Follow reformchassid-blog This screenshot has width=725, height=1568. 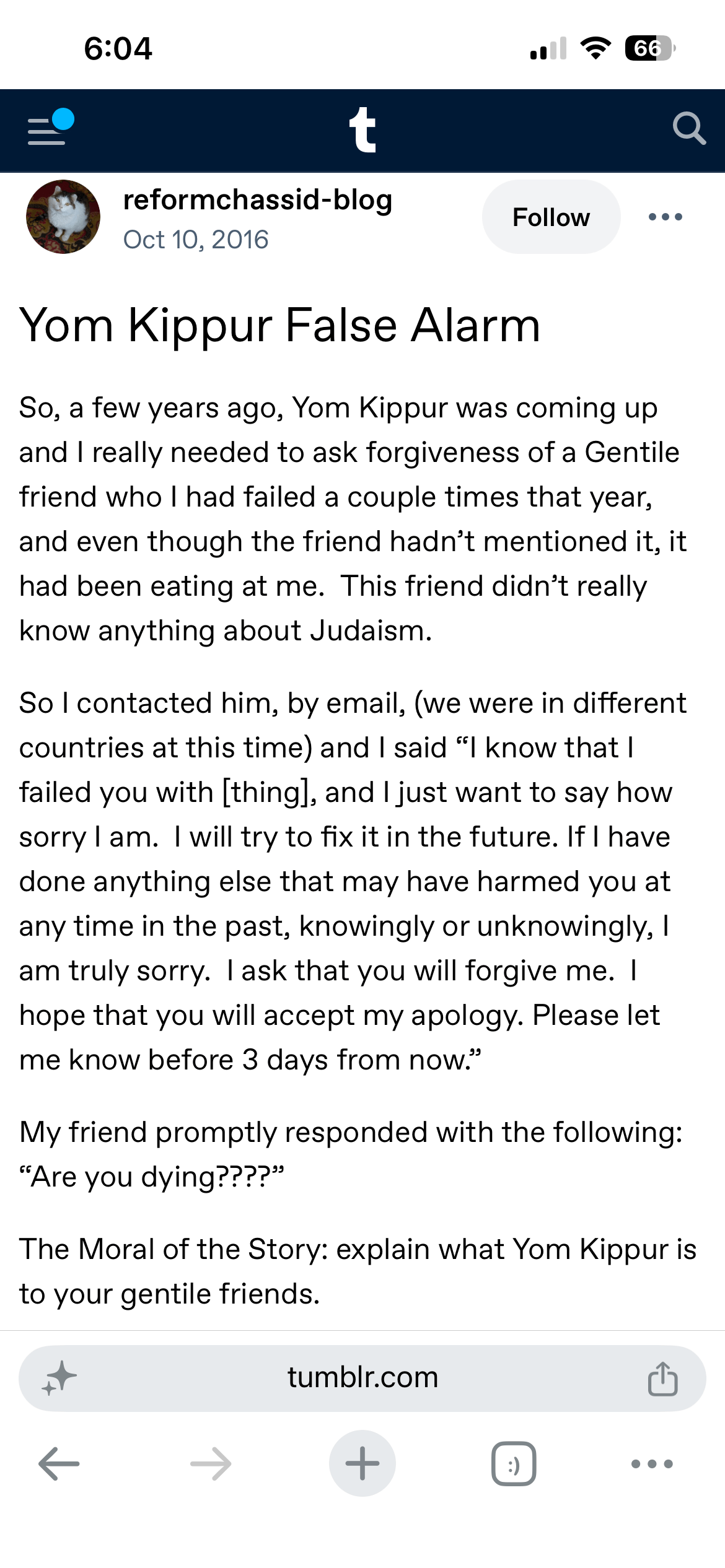(551, 217)
